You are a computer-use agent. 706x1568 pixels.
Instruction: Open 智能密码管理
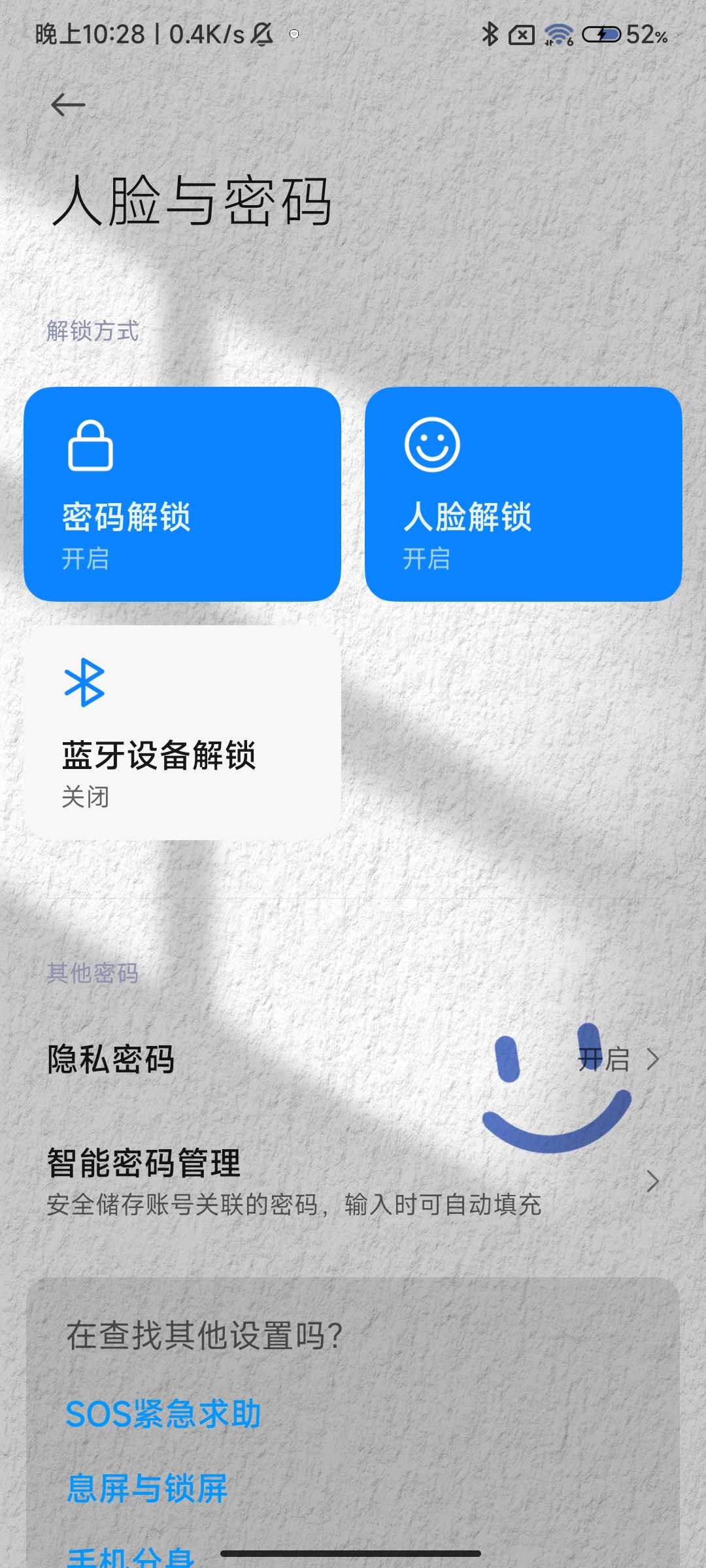[353, 1181]
